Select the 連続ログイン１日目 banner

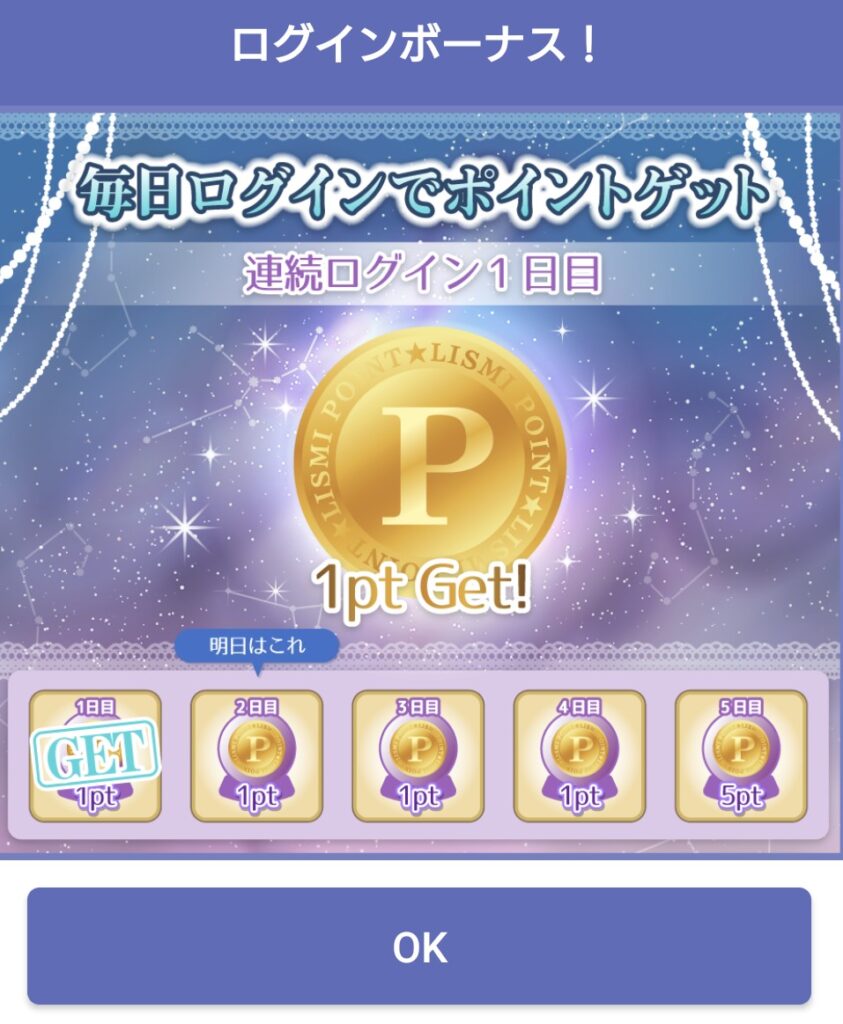click(421, 271)
